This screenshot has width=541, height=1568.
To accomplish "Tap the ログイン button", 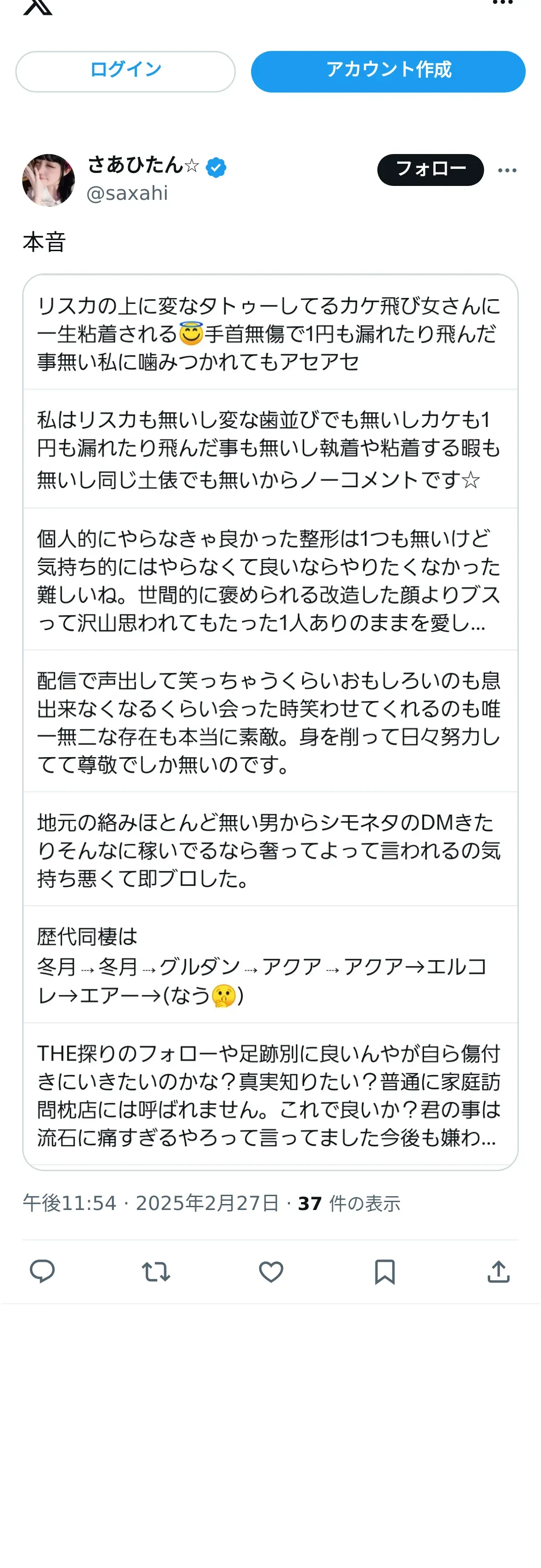I will [x=125, y=71].
